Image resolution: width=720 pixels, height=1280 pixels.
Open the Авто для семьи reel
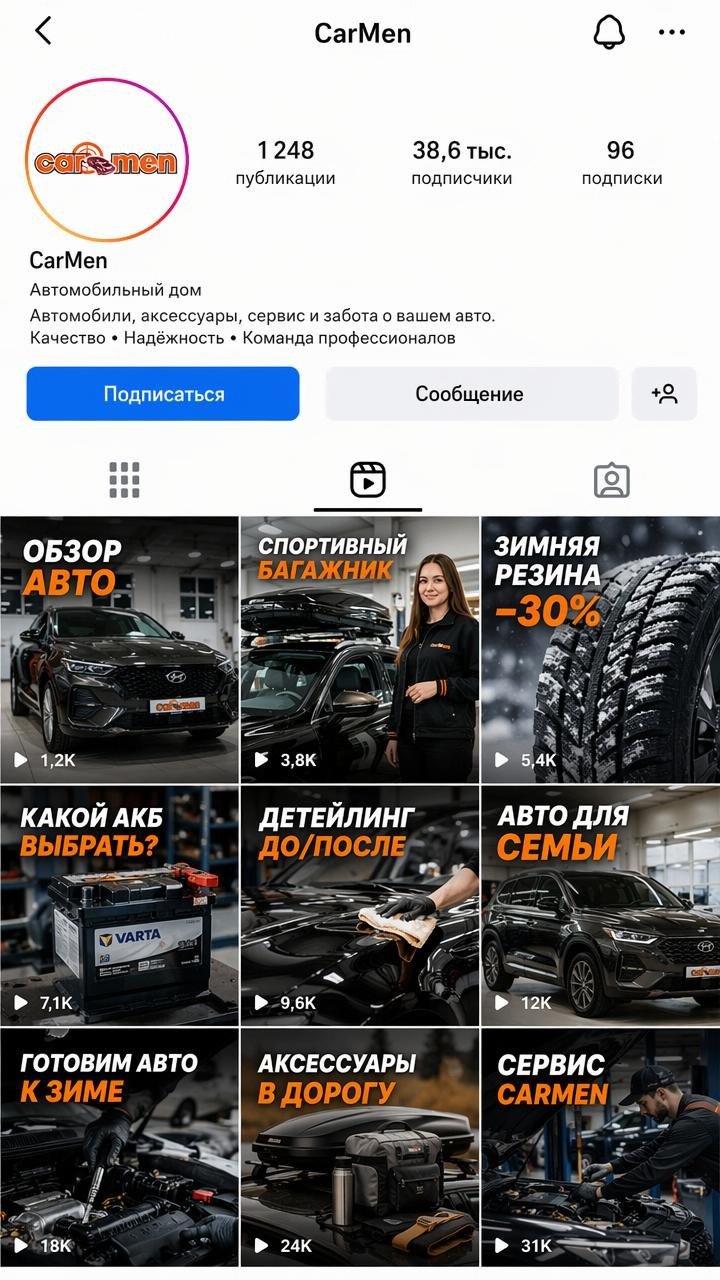(x=601, y=905)
